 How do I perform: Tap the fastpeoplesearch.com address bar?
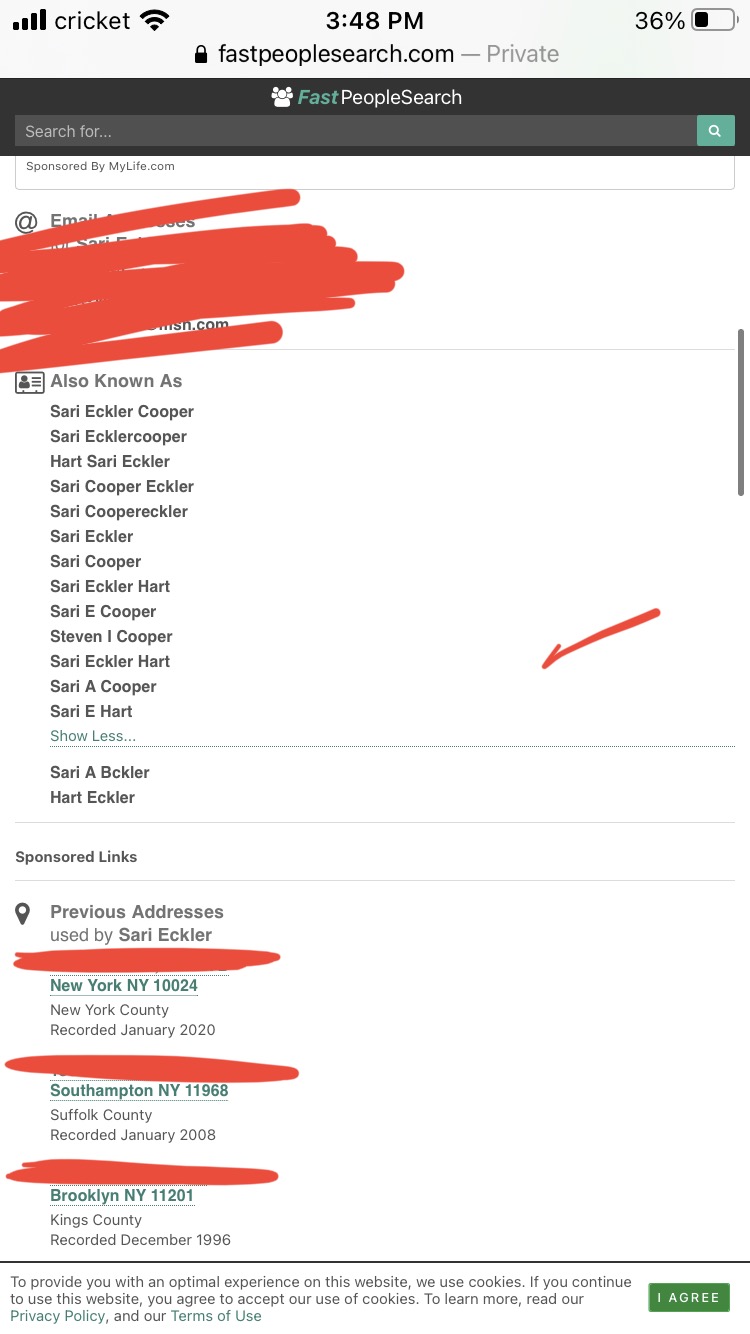[x=375, y=54]
